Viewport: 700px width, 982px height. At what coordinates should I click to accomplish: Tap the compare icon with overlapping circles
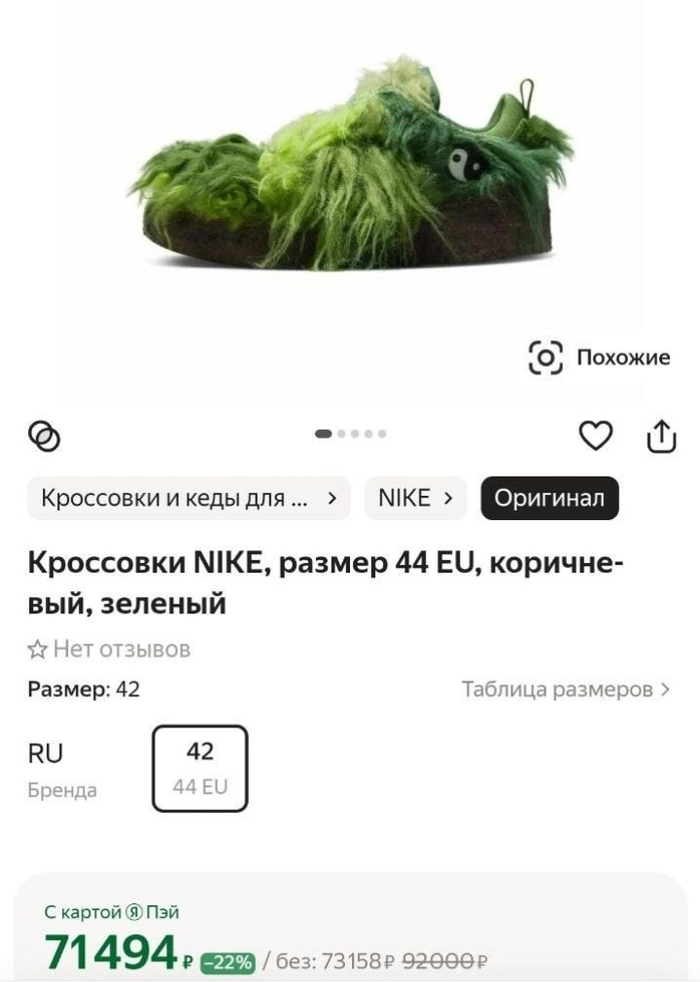[x=44, y=435]
